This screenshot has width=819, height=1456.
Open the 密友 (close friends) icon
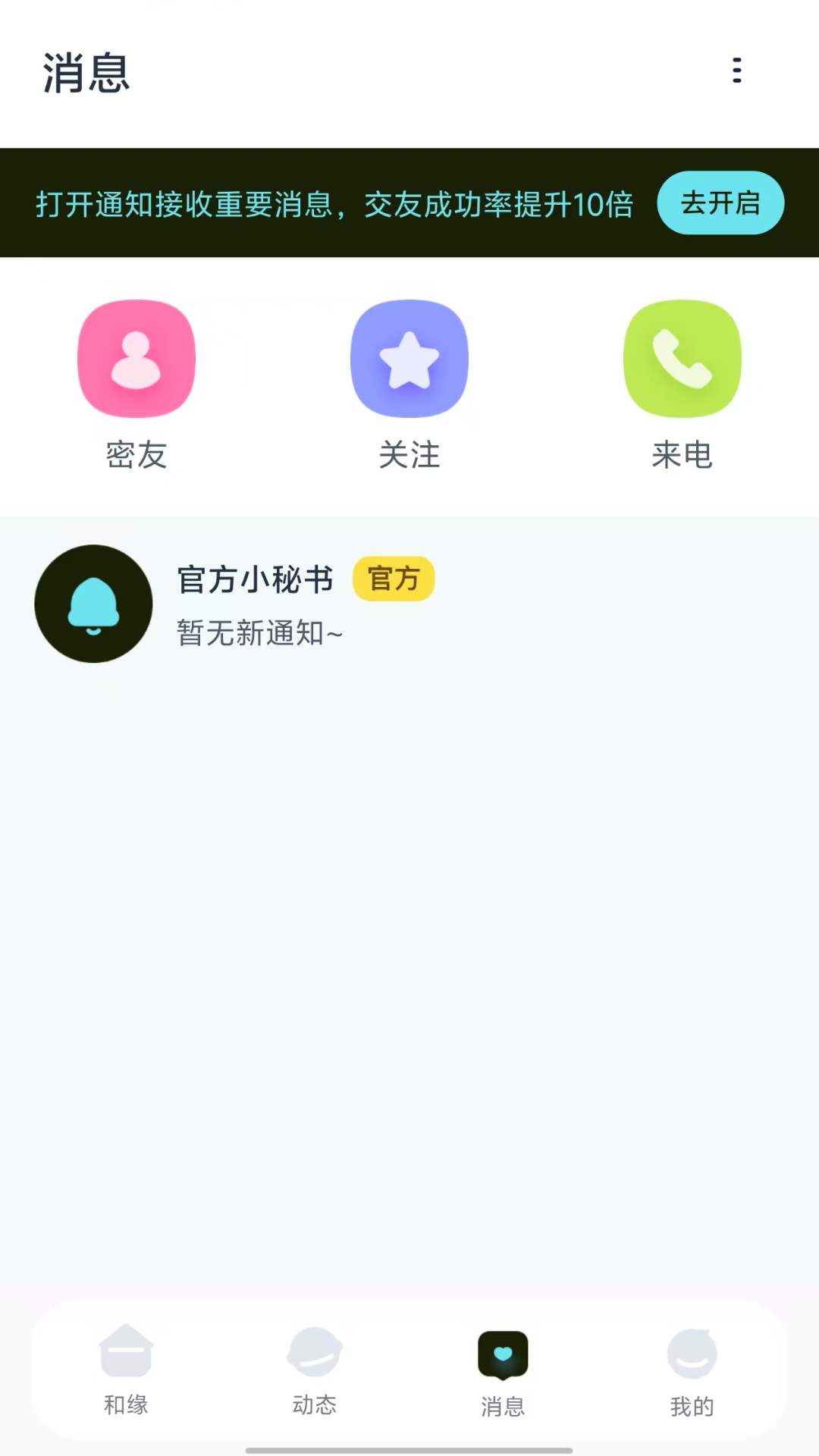tap(136, 358)
